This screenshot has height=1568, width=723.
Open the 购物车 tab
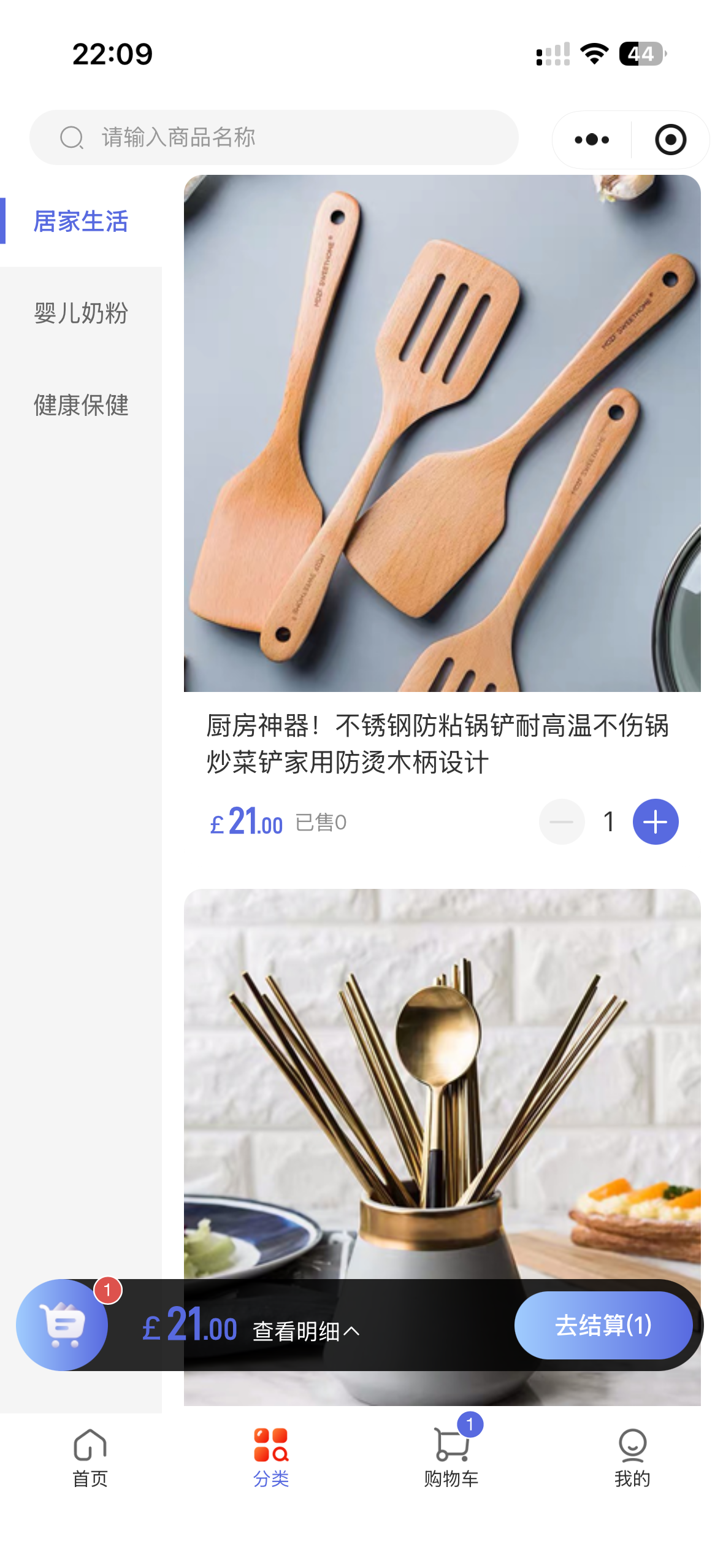[451, 1458]
